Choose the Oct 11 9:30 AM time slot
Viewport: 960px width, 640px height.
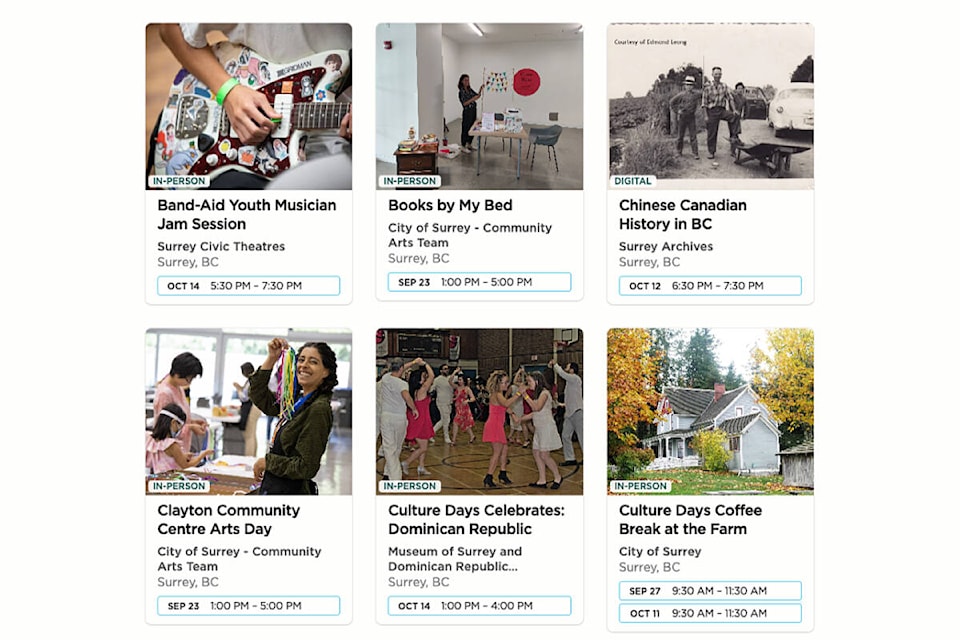point(709,613)
